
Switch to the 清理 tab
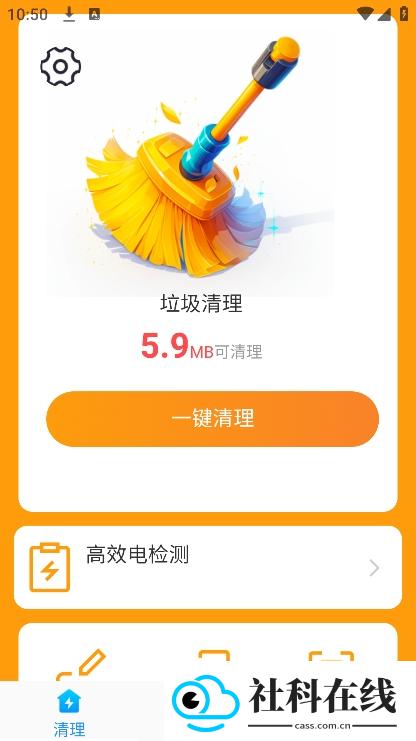pyautogui.click(x=69, y=713)
